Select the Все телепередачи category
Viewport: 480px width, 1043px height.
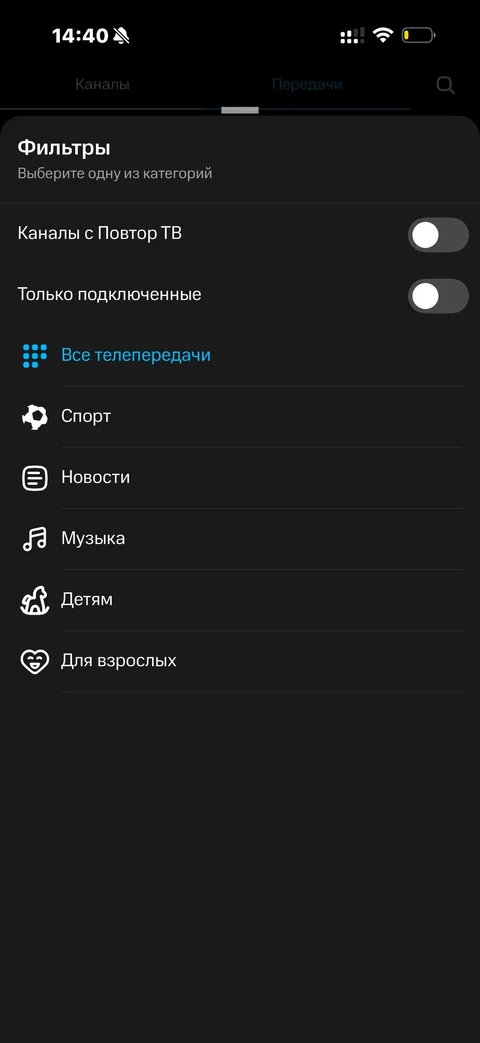(x=240, y=355)
